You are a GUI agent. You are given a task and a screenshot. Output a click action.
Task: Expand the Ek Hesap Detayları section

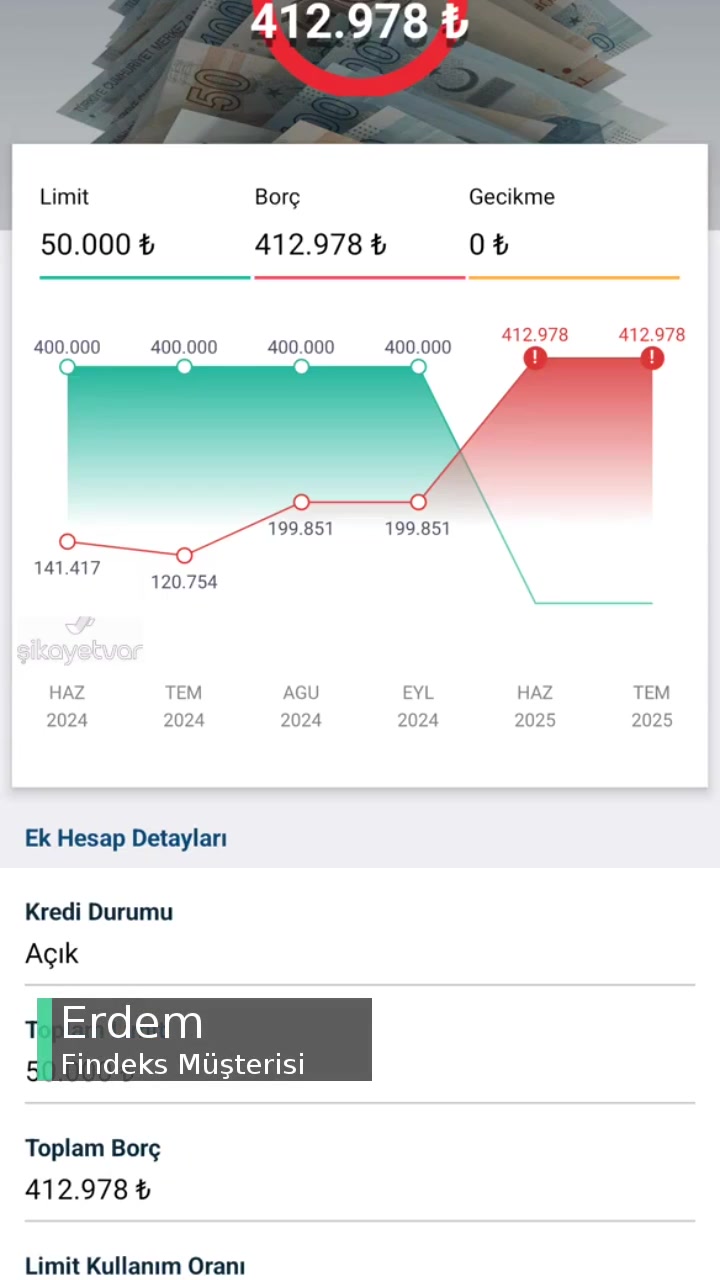pos(125,838)
